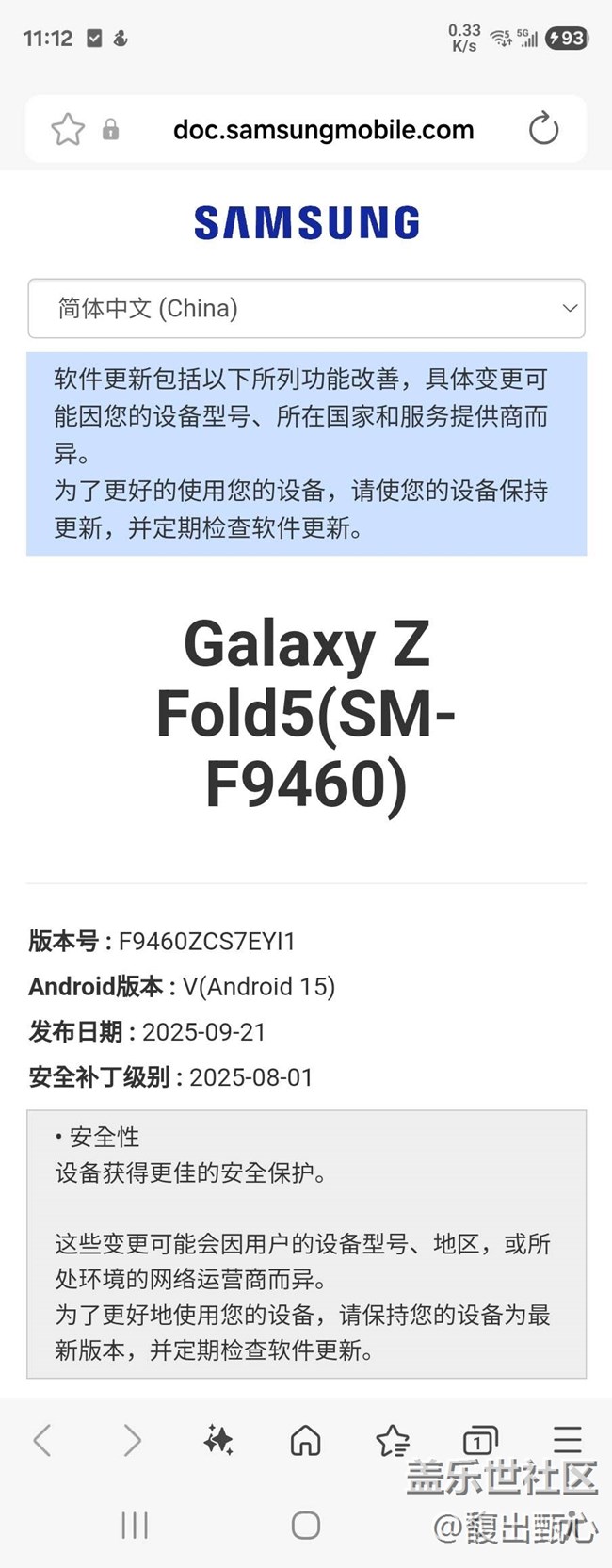The width and height of the screenshot is (612, 1568).
Task: Bookmark this page with the star icon
Action: point(68,129)
